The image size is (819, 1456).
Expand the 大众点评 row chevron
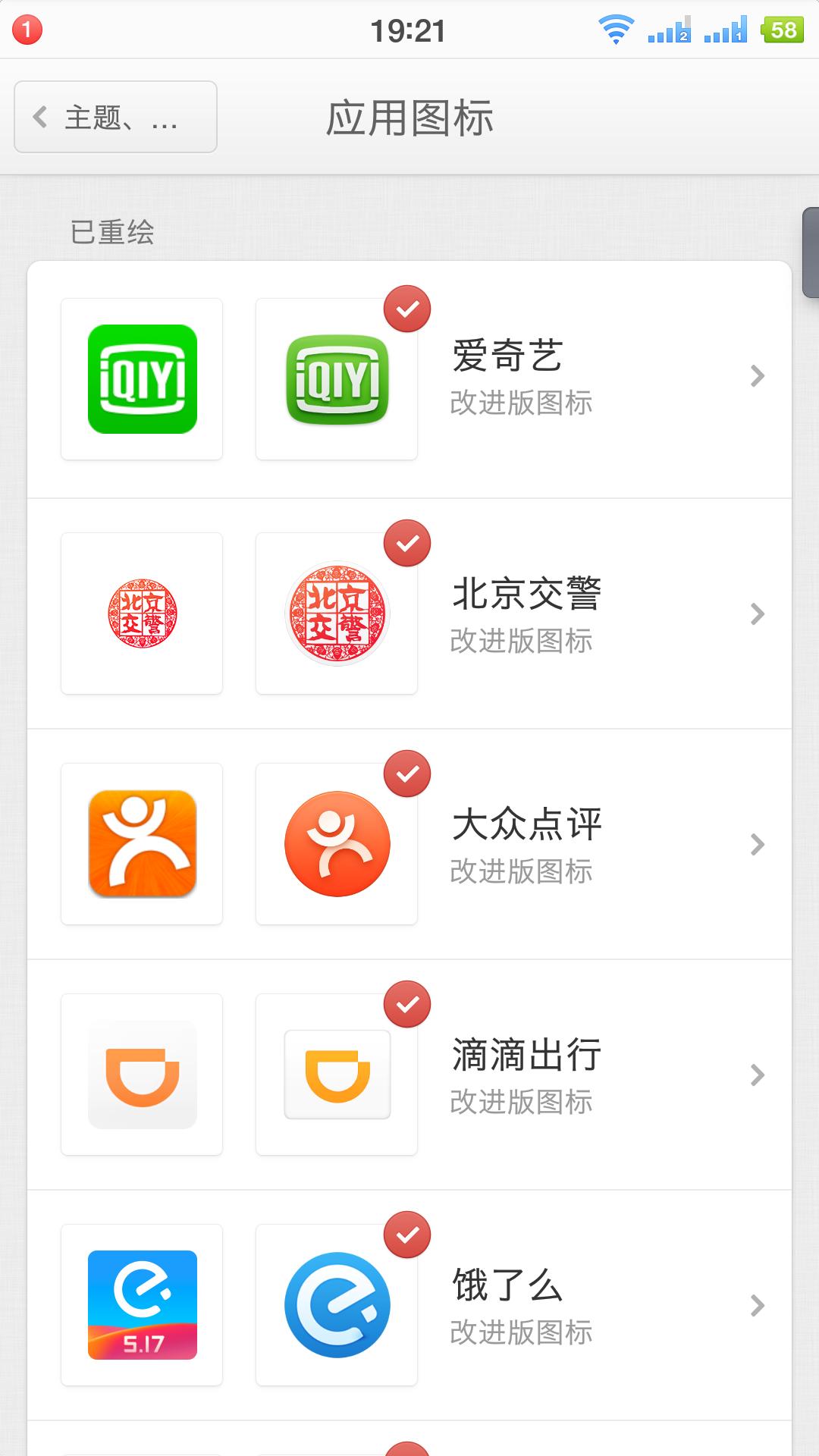click(x=757, y=844)
